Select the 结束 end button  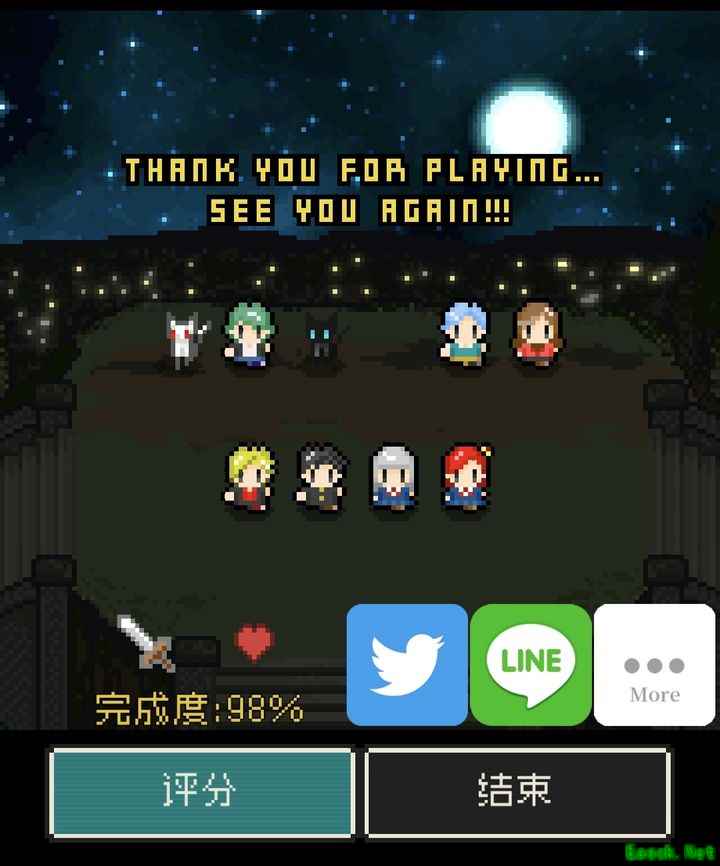(x=517, y=792)
